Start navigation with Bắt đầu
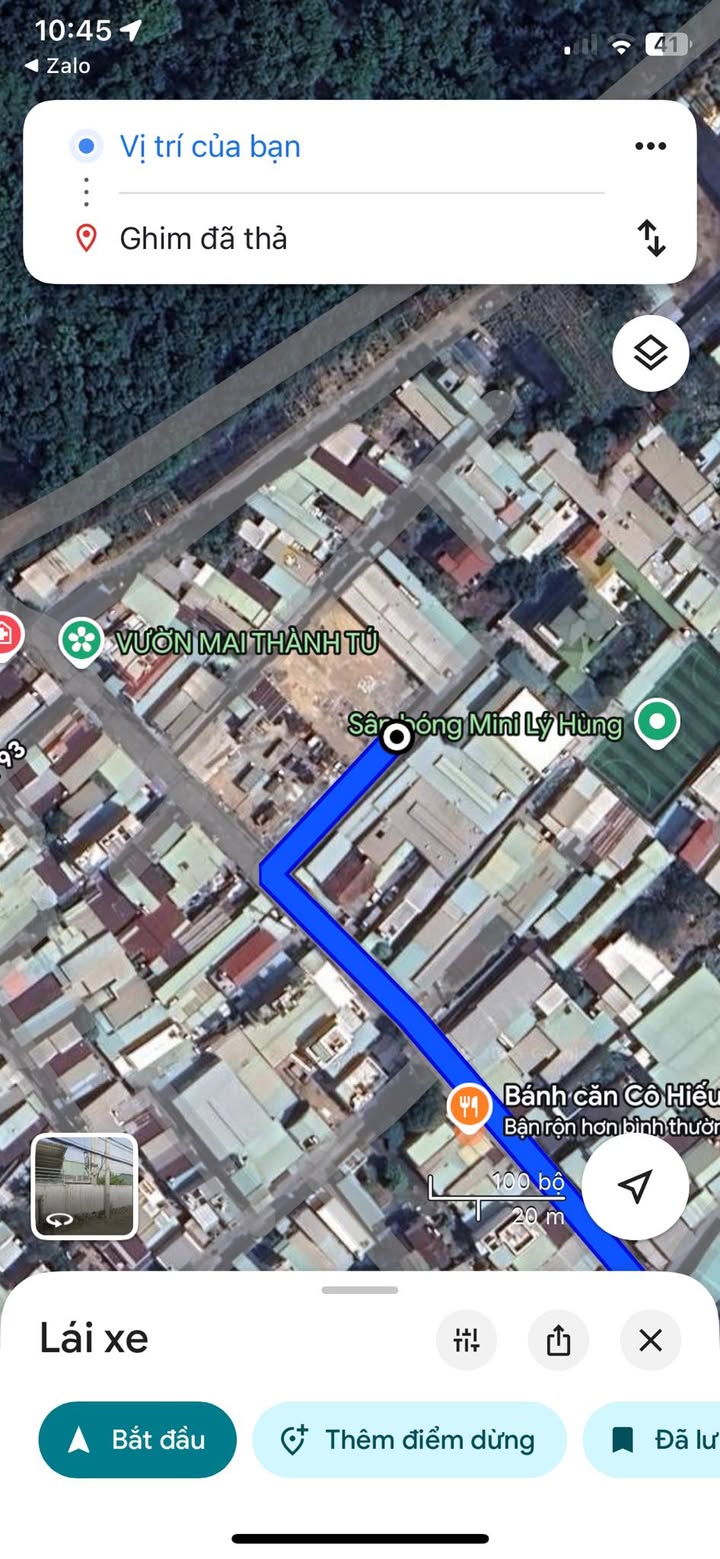This screenshot has height=1559, width=720. (x=138, y=1440)
